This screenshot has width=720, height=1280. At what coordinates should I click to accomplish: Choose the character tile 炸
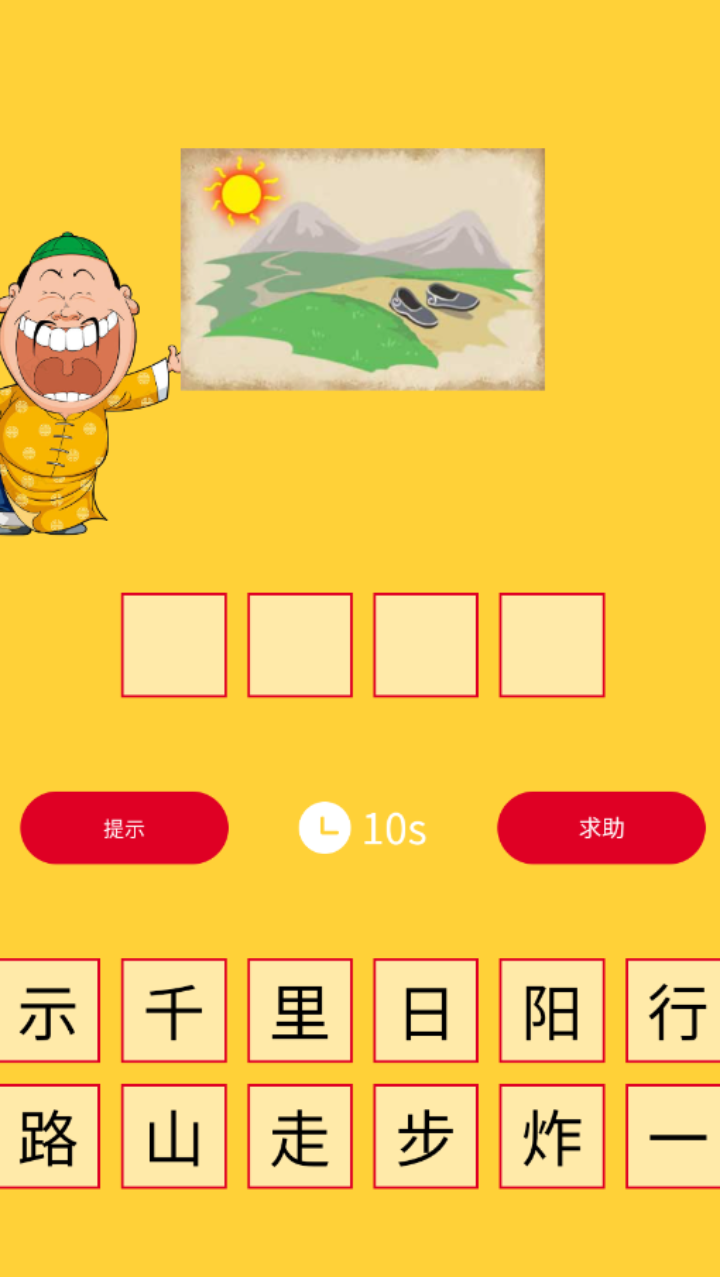[552, 1137]
